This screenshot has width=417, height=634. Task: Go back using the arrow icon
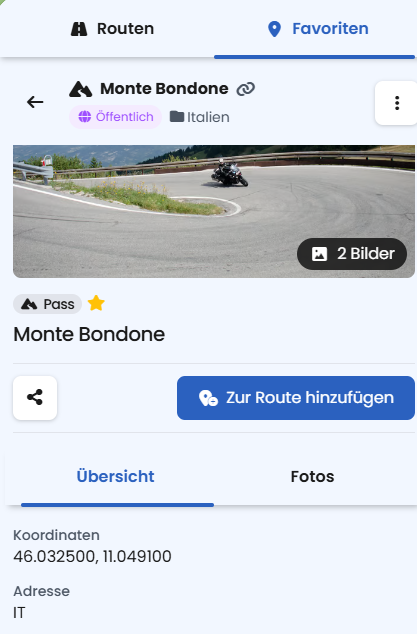point(35,102)
